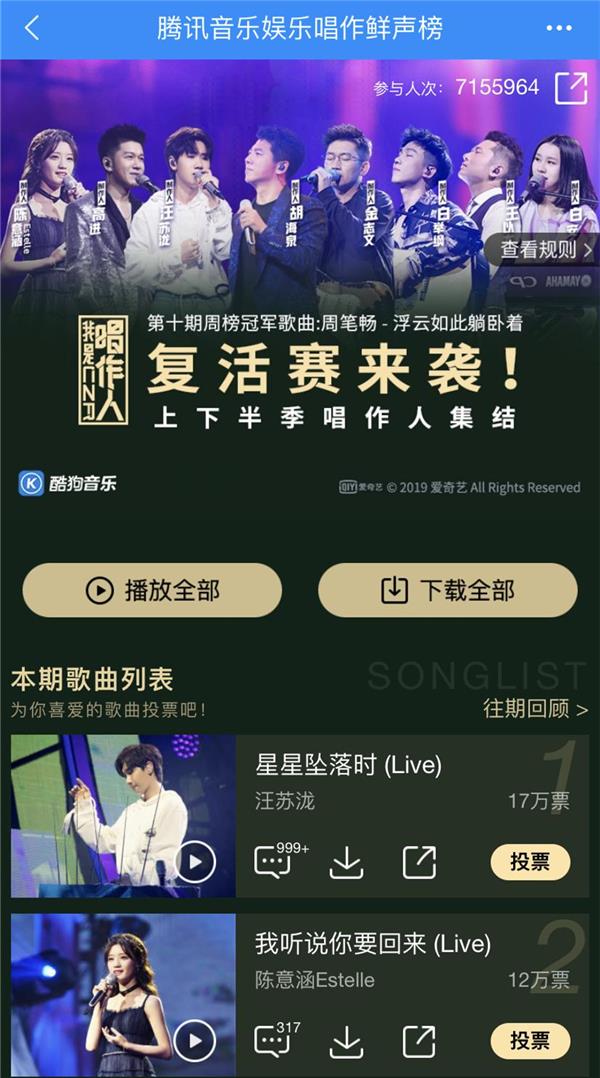Vote 投票 for 星星坠落时 (Live)

point(530,862)
